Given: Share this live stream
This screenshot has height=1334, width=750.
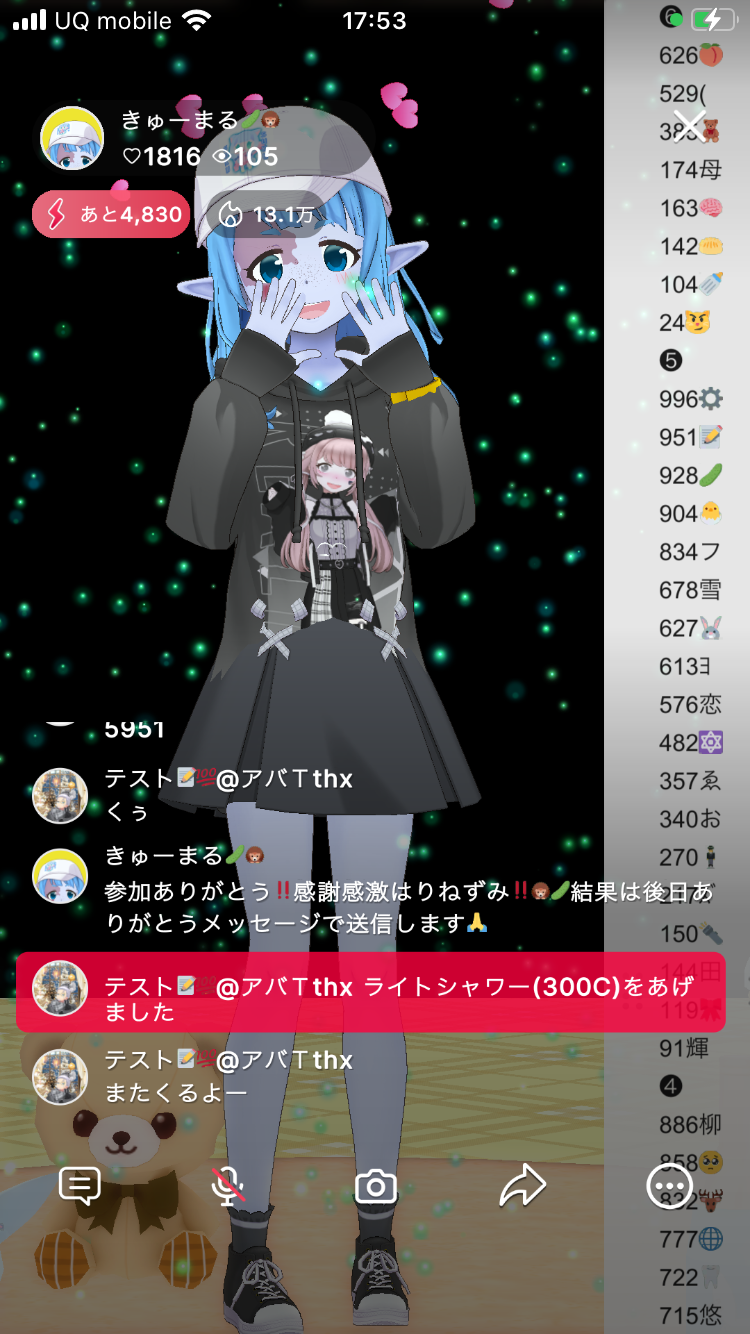Looking at the screenshot, I should [x=522, y=1187].
